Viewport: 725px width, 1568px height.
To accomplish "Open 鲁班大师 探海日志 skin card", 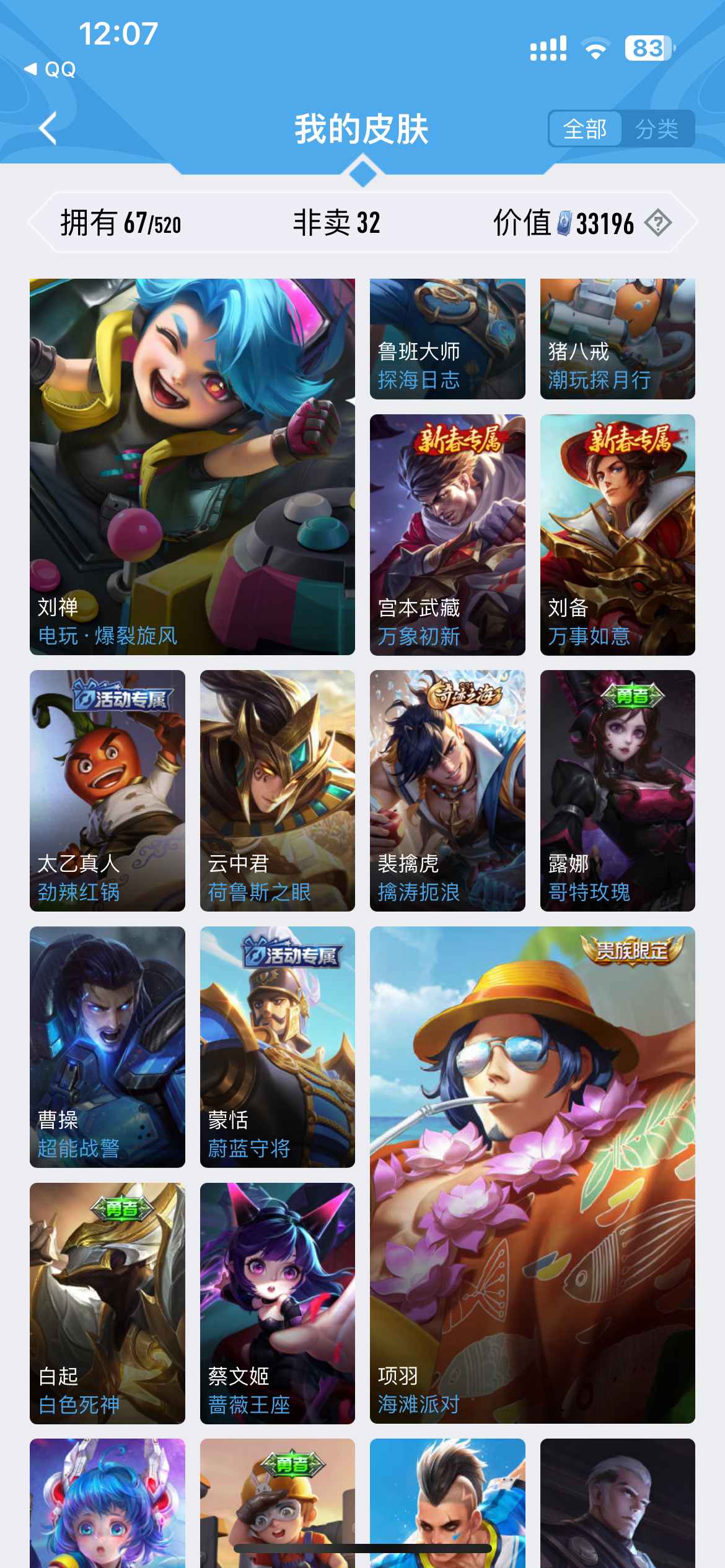I will 447,339.
